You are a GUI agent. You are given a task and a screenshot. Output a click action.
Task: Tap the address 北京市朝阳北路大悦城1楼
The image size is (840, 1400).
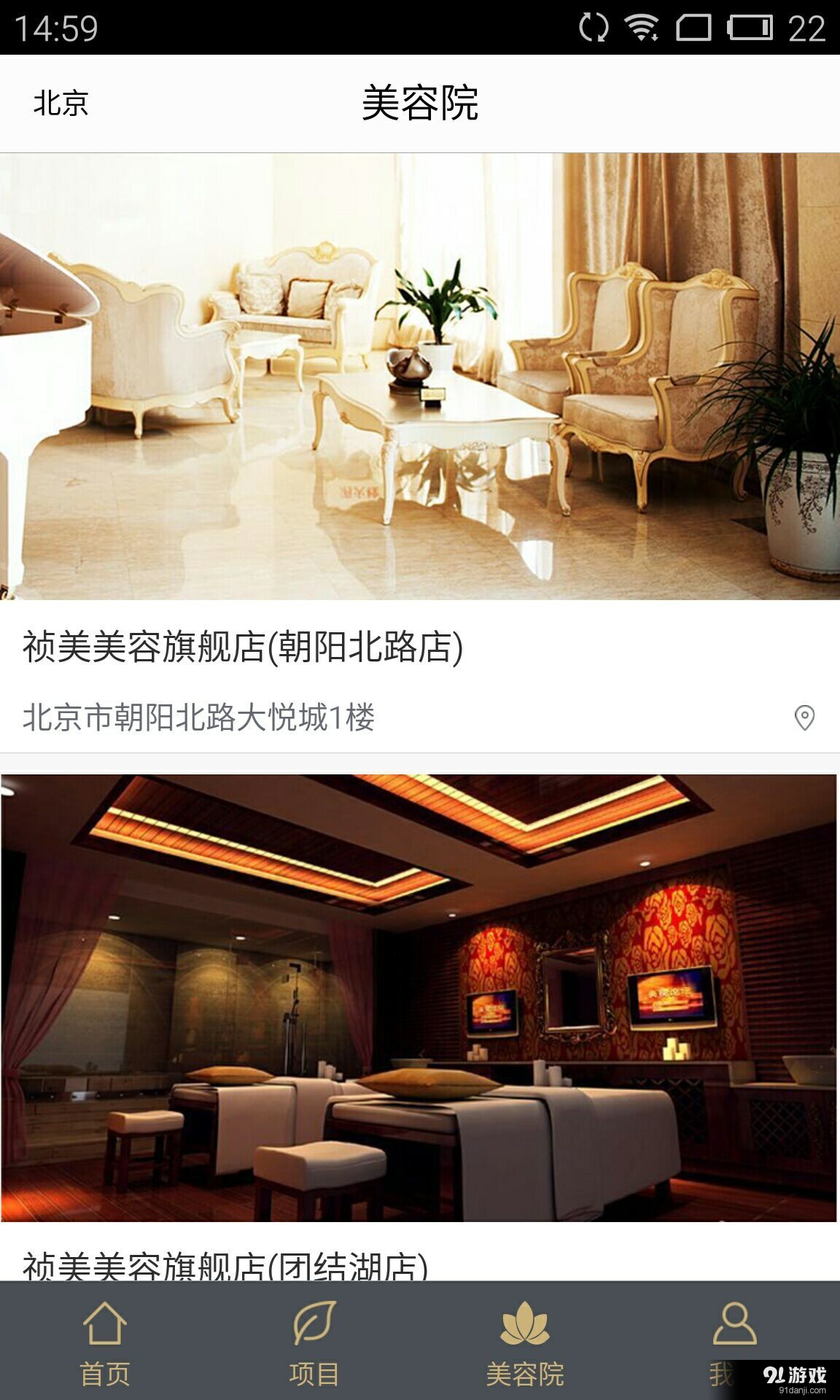[201, 718]
